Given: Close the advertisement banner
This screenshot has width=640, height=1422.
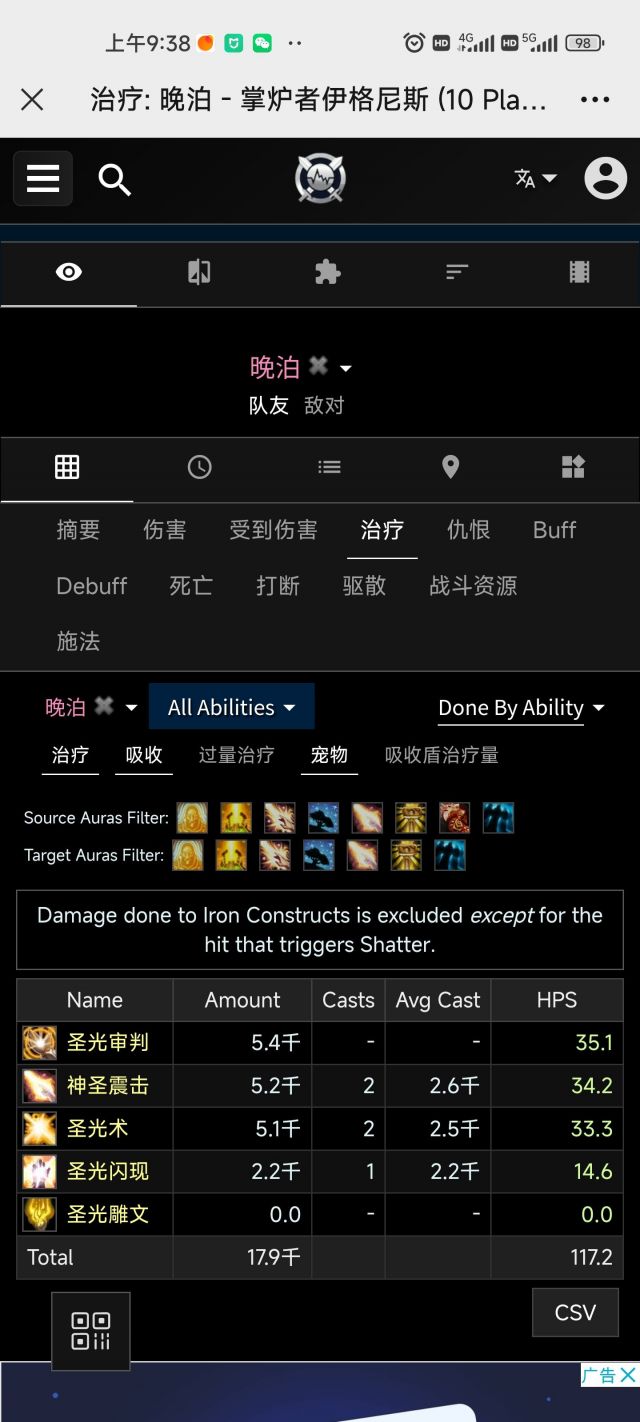Looking at the screenshot, I should [x=627, y=1375].
